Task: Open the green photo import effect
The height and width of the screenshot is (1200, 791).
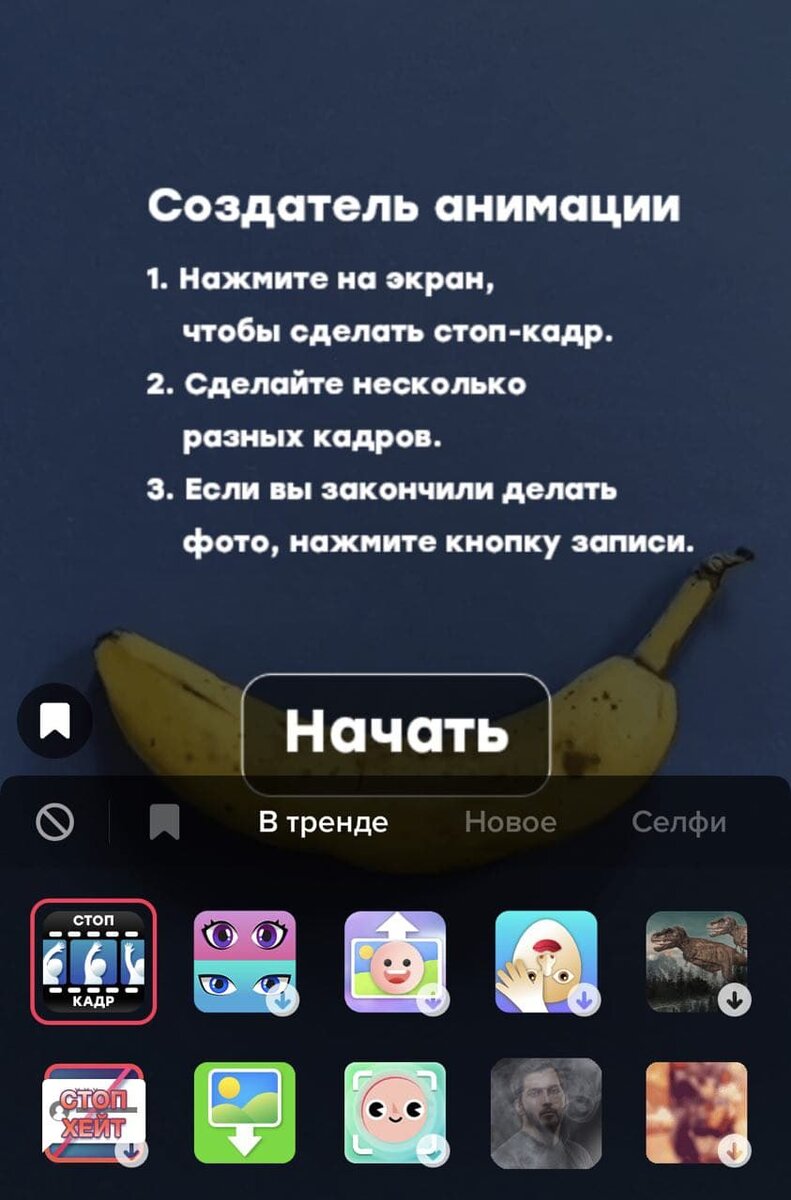Action: coord(245,1112)
